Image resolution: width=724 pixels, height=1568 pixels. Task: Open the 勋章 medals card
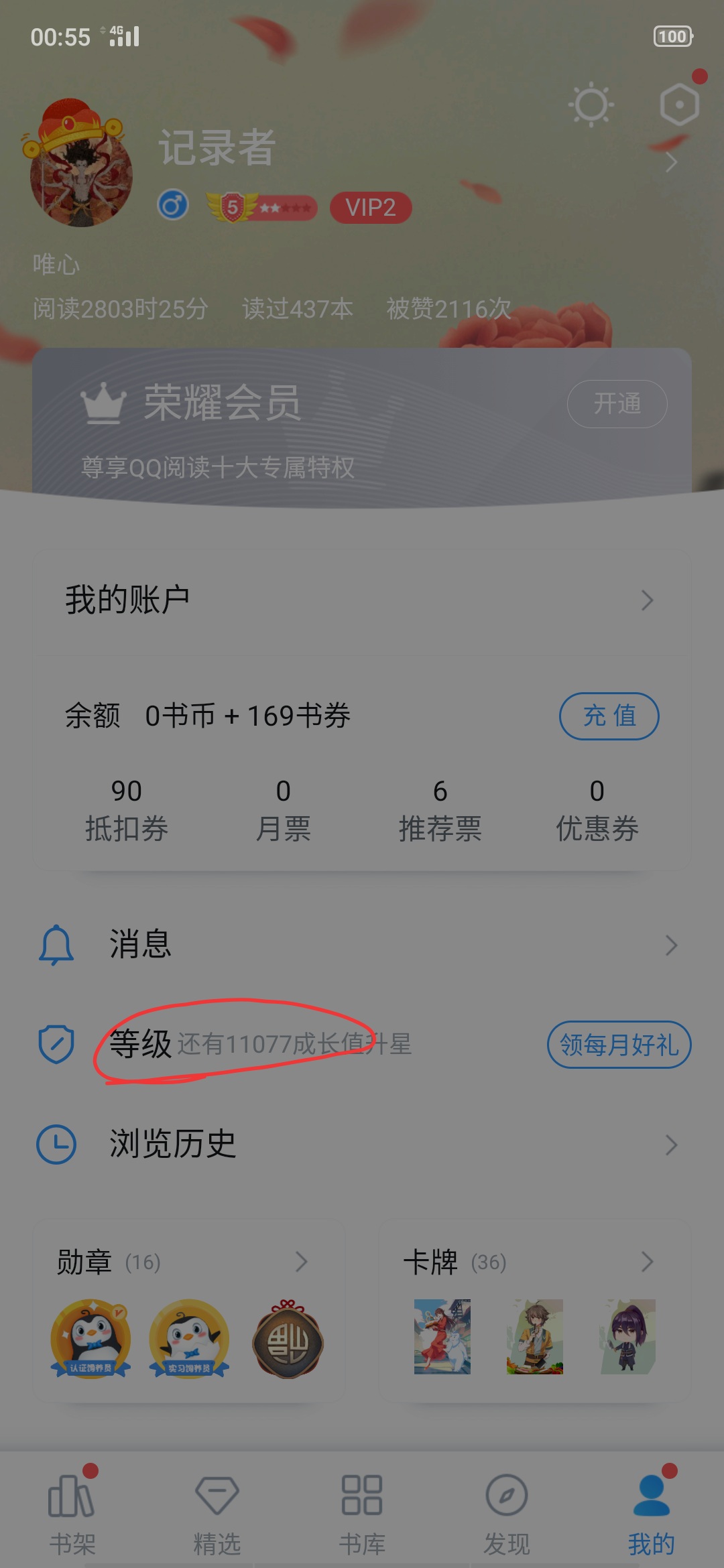189,1312
